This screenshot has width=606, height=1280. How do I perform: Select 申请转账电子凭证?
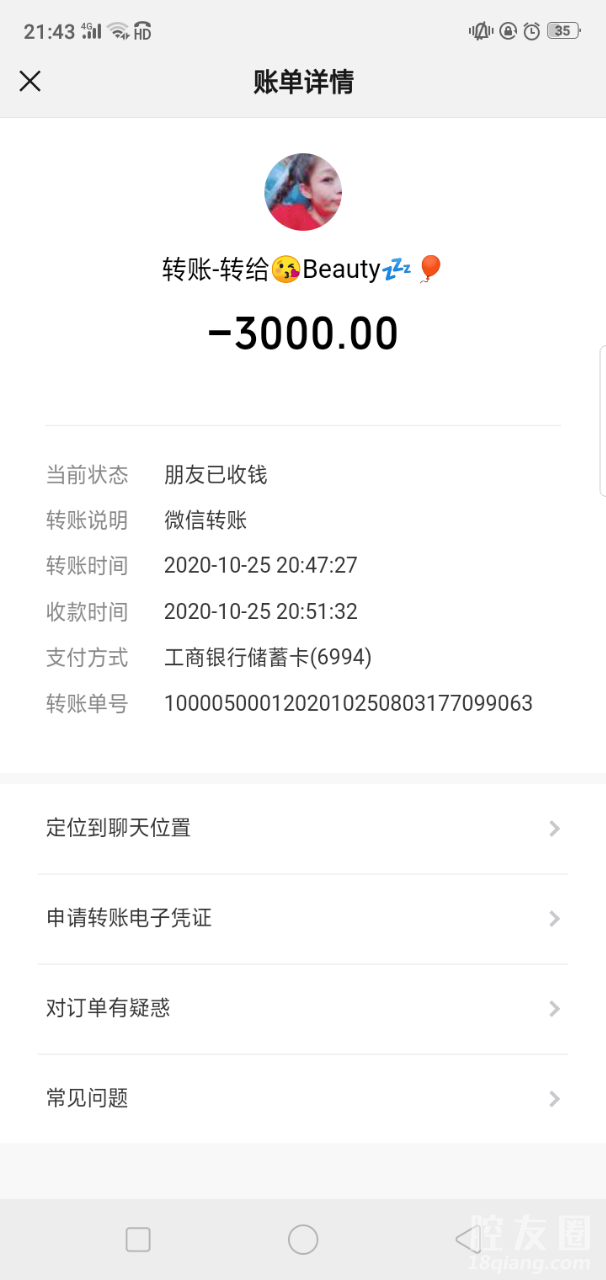[x=302, y=918]
